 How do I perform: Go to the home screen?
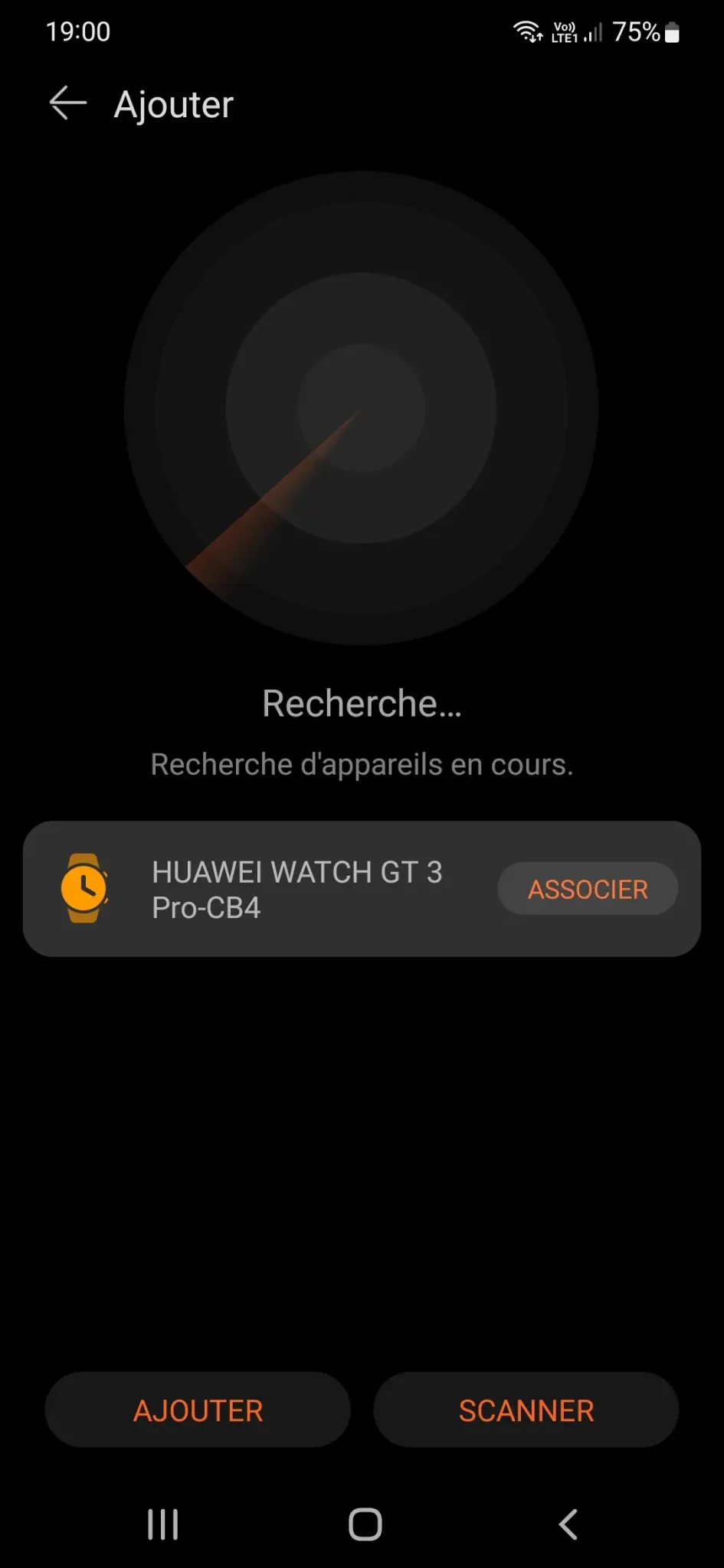[365, 1524]
